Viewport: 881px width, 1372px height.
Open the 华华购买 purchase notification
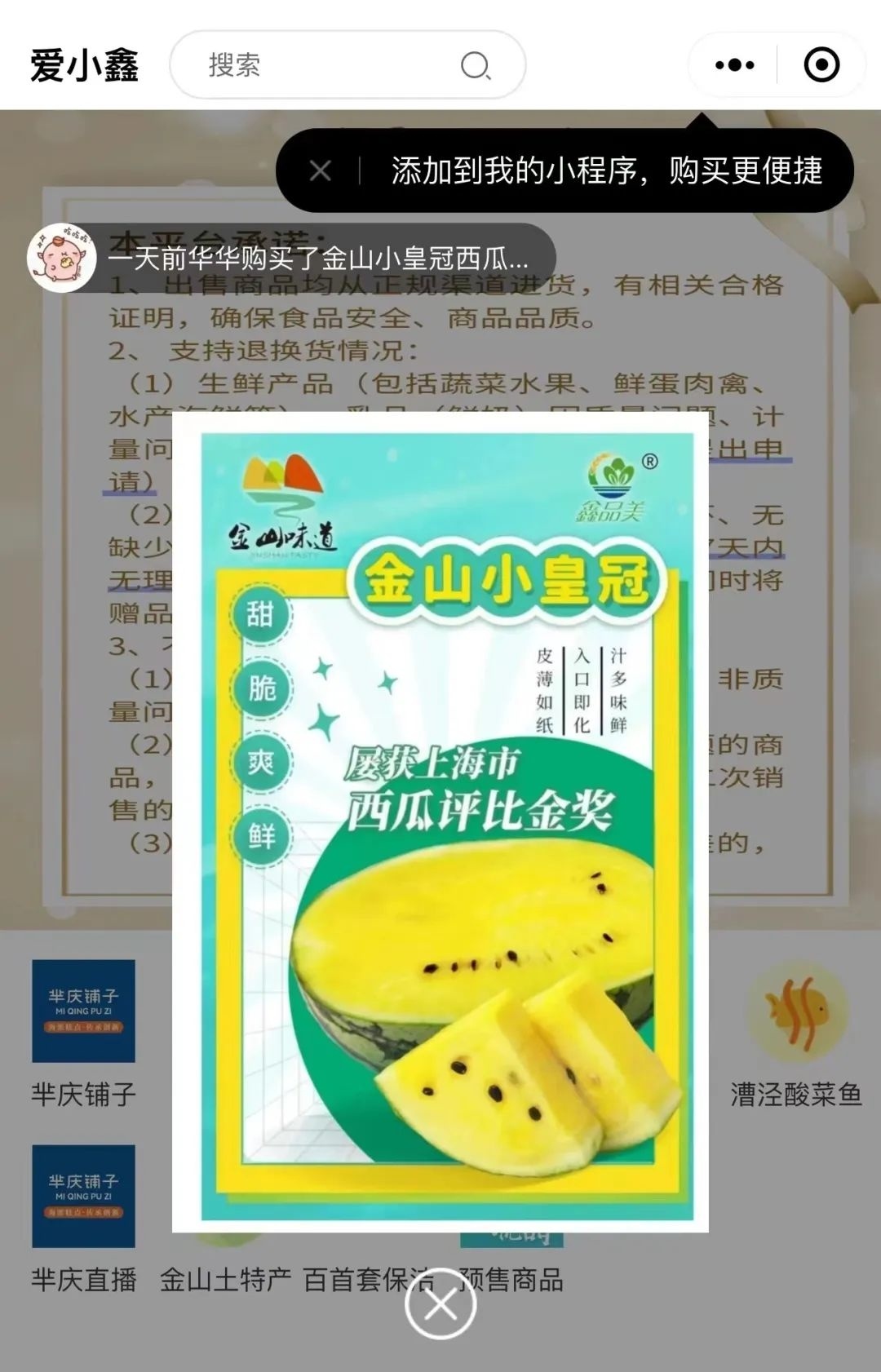coord(318,259)
